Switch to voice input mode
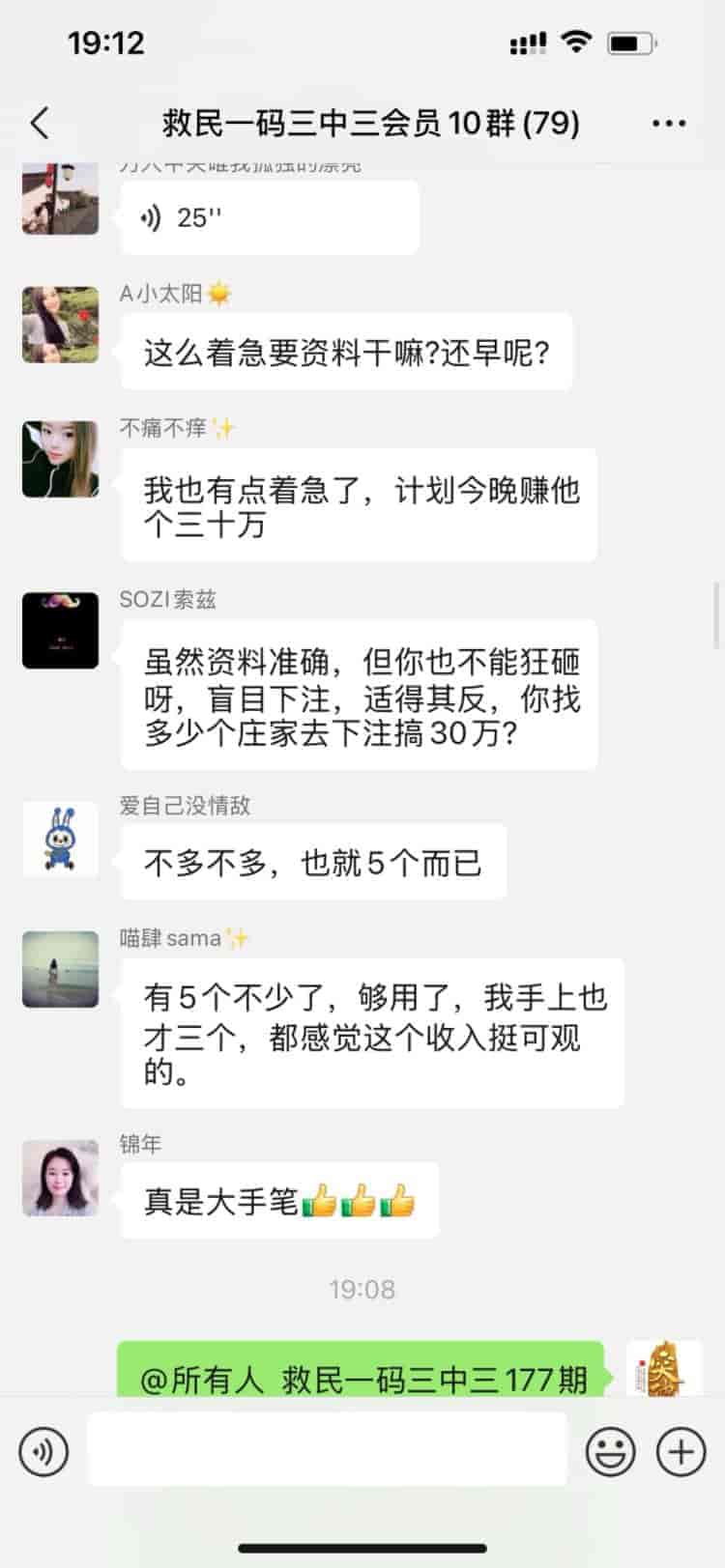The width and height of the screenshot is (725, 1568). coord(43,1450)
